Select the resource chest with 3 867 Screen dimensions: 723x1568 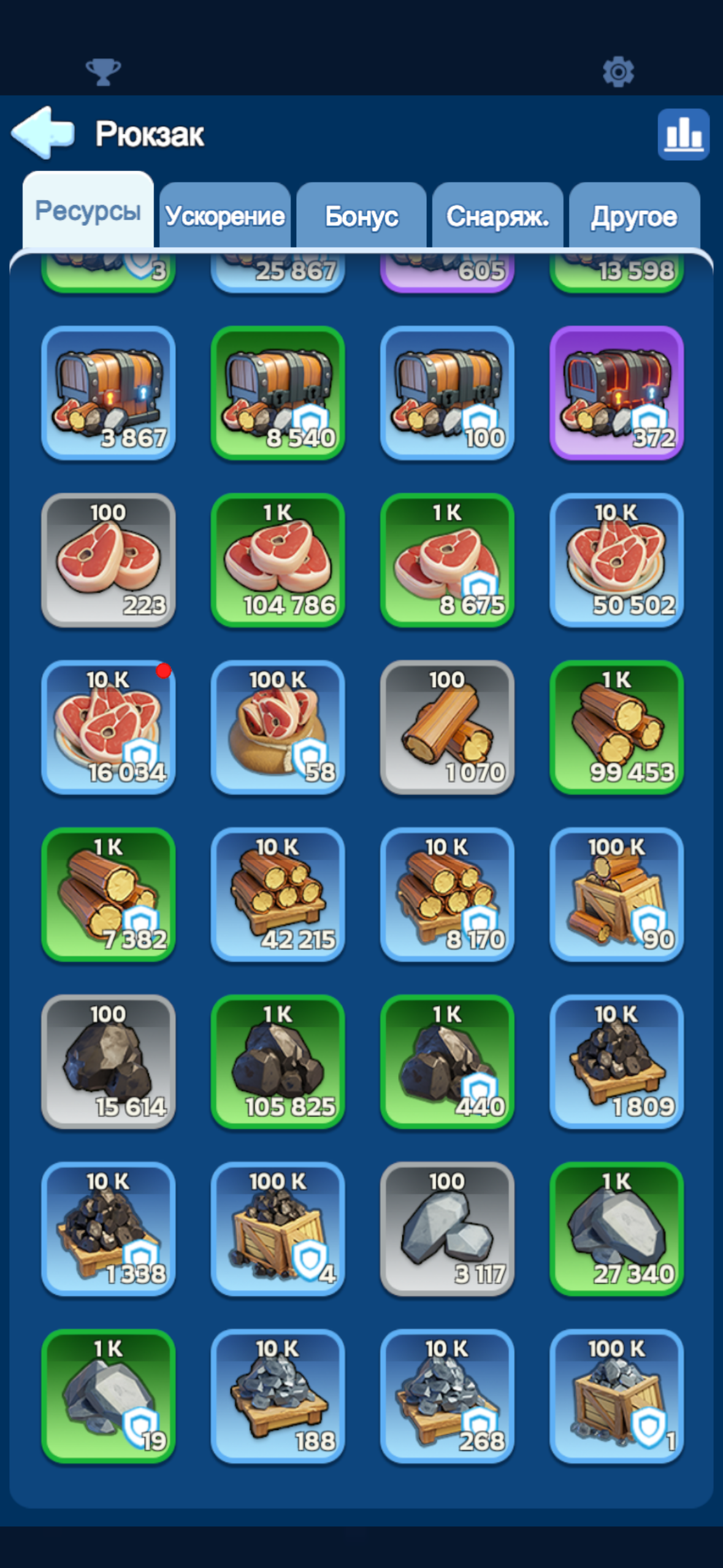click(109, 393)
